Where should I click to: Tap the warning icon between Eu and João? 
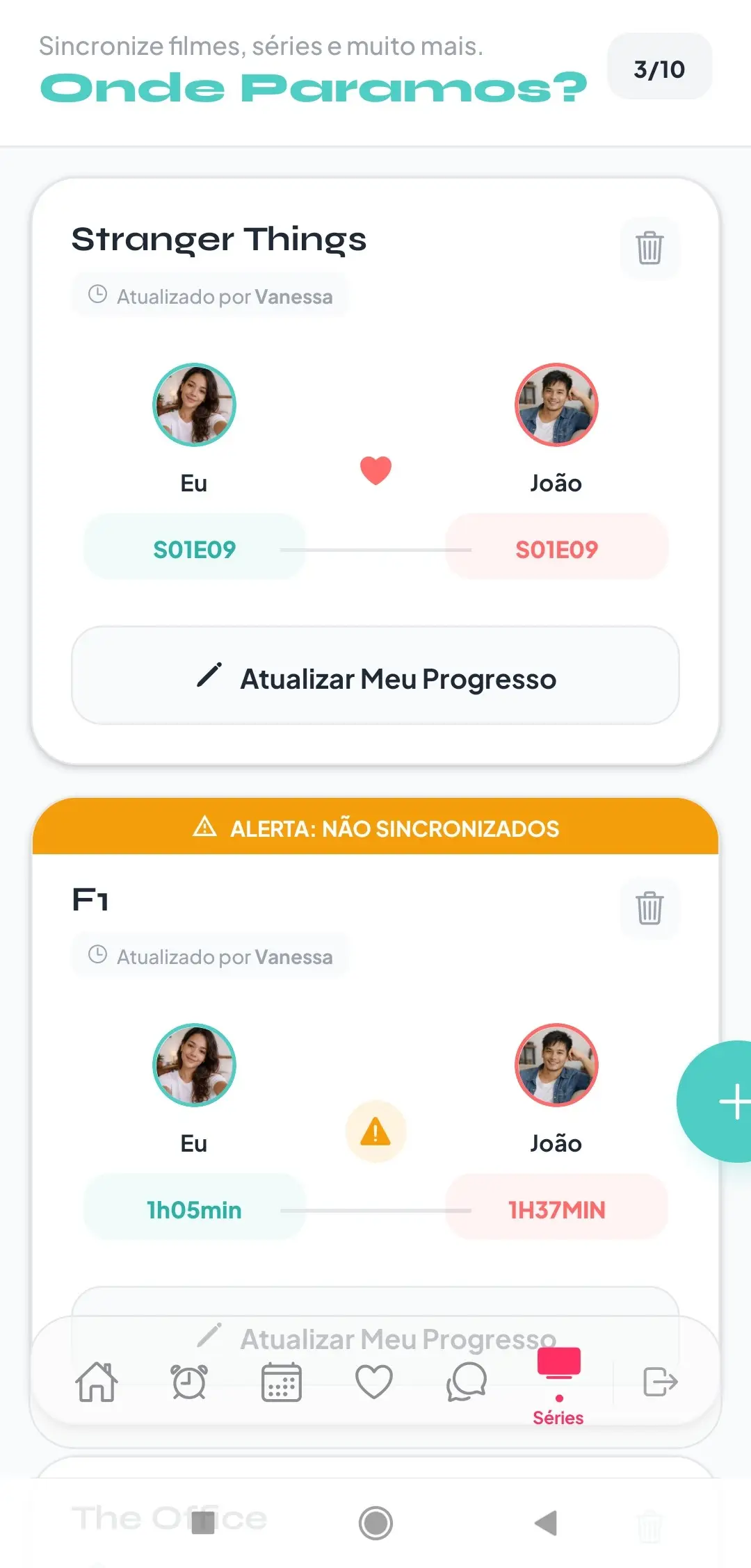tap(375, 1131)
